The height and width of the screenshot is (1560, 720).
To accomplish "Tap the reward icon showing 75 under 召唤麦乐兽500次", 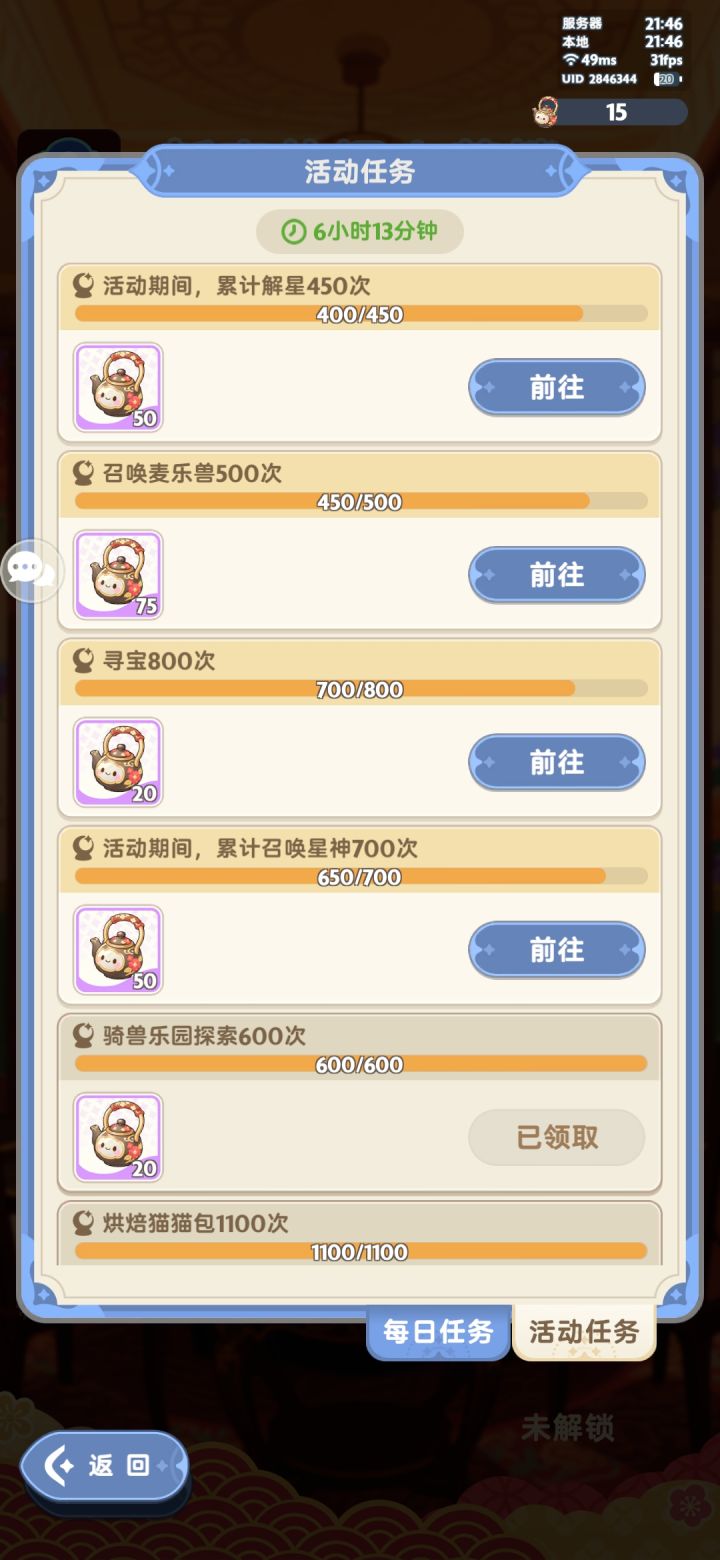I will click(117, 574).
